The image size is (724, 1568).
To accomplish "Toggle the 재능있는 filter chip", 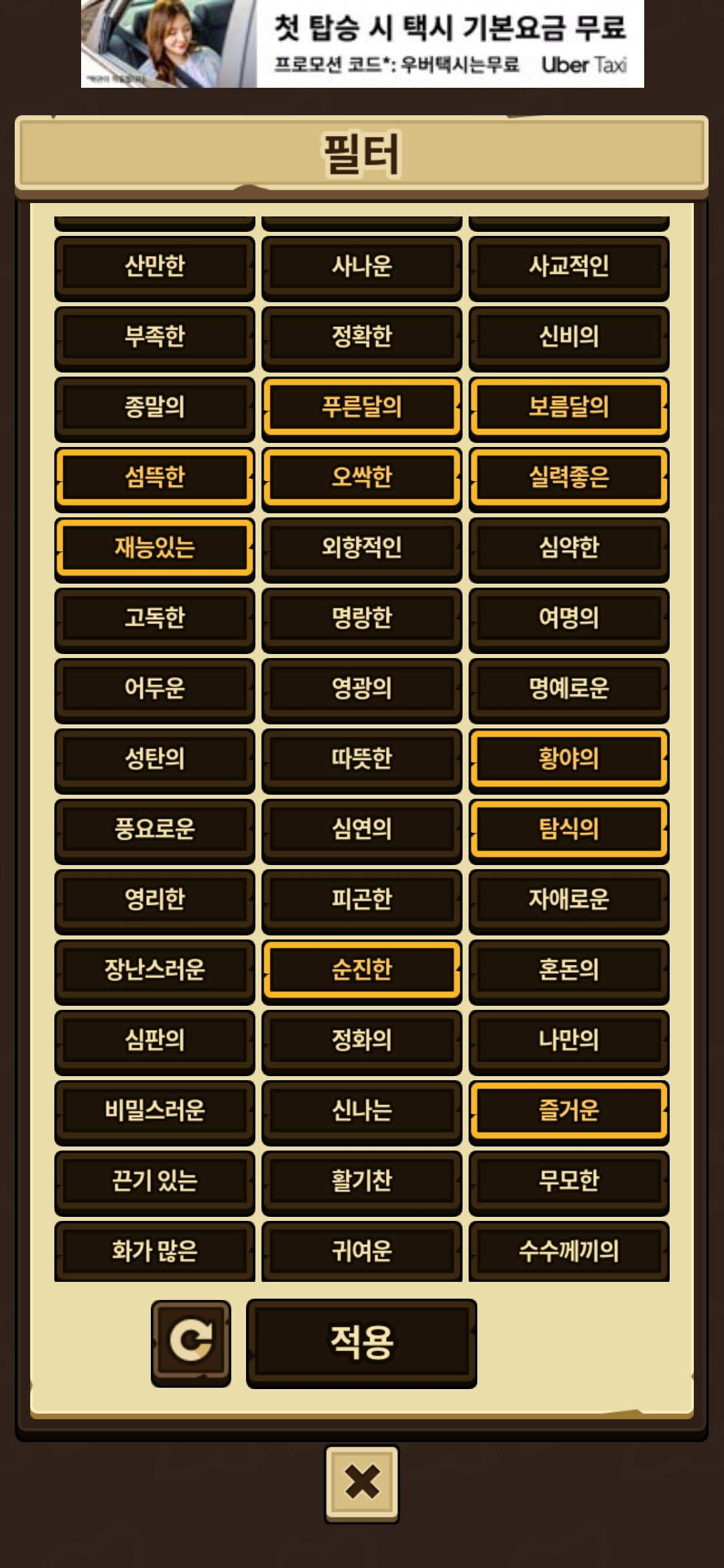I will tap(154, 547).
